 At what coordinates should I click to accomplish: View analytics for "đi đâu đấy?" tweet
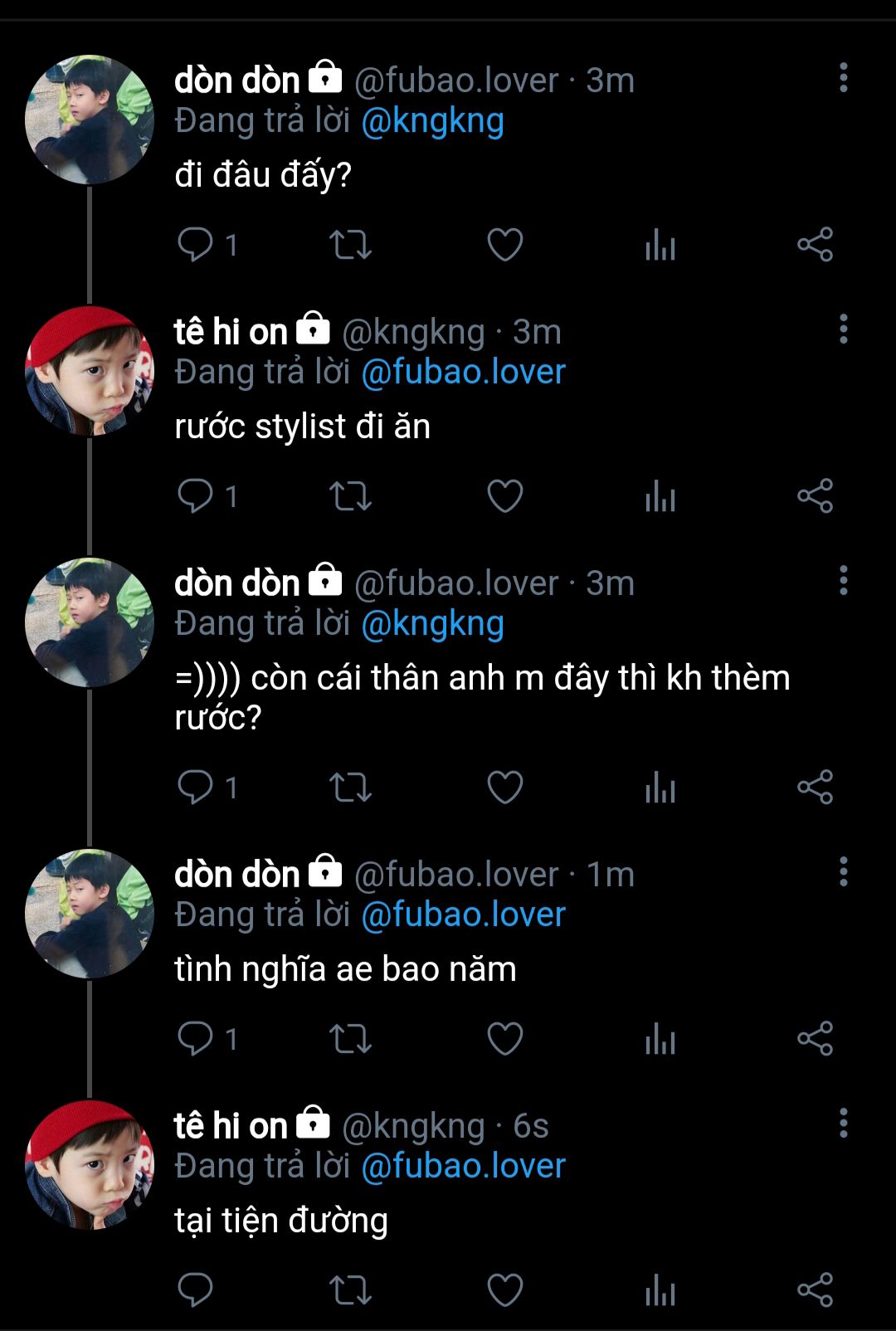click(x=660, y=245)
